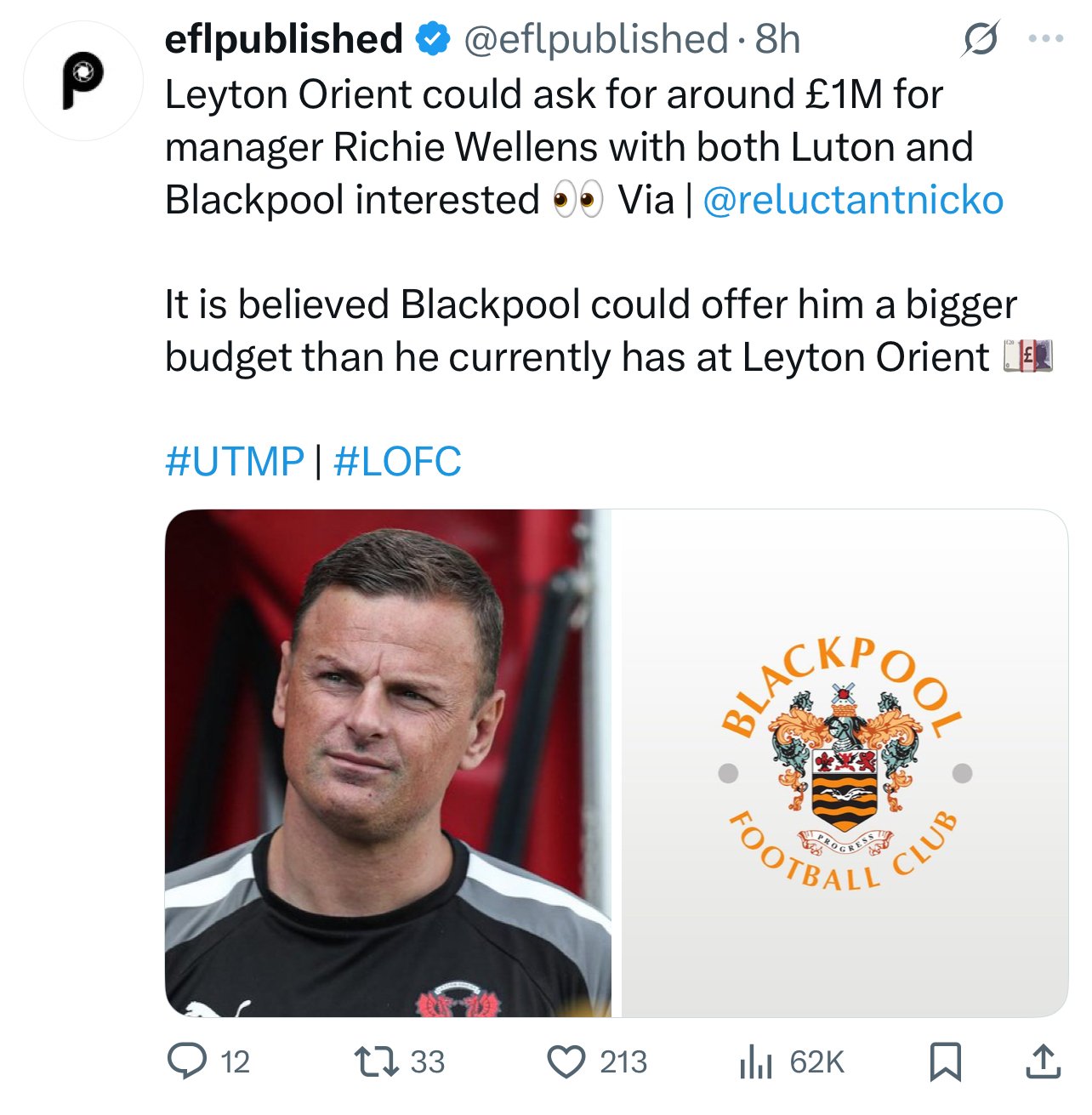
Task: View the Blackpool crest image
Action: tap(844, 763)
